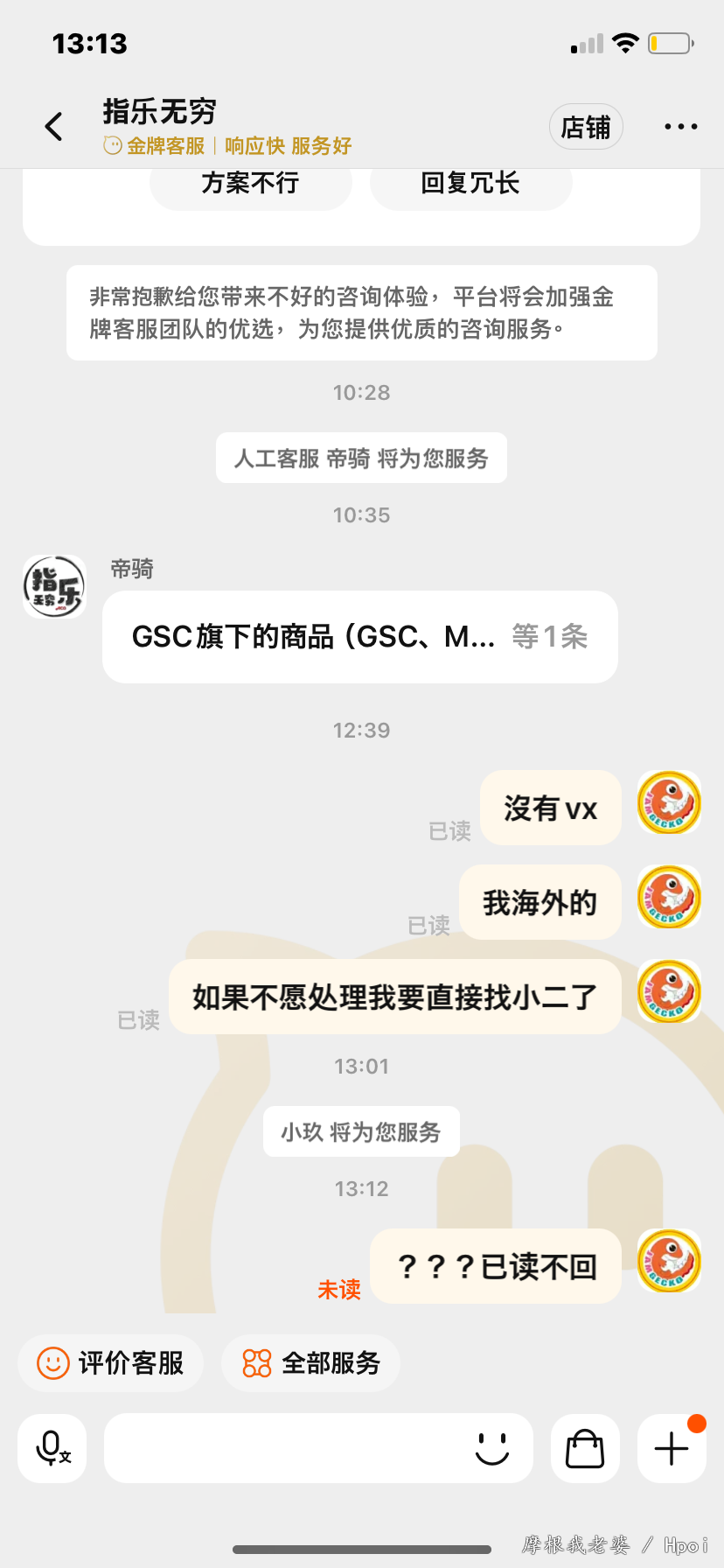Tap 评价客服 to rate the service

[x=111, y=1363]
